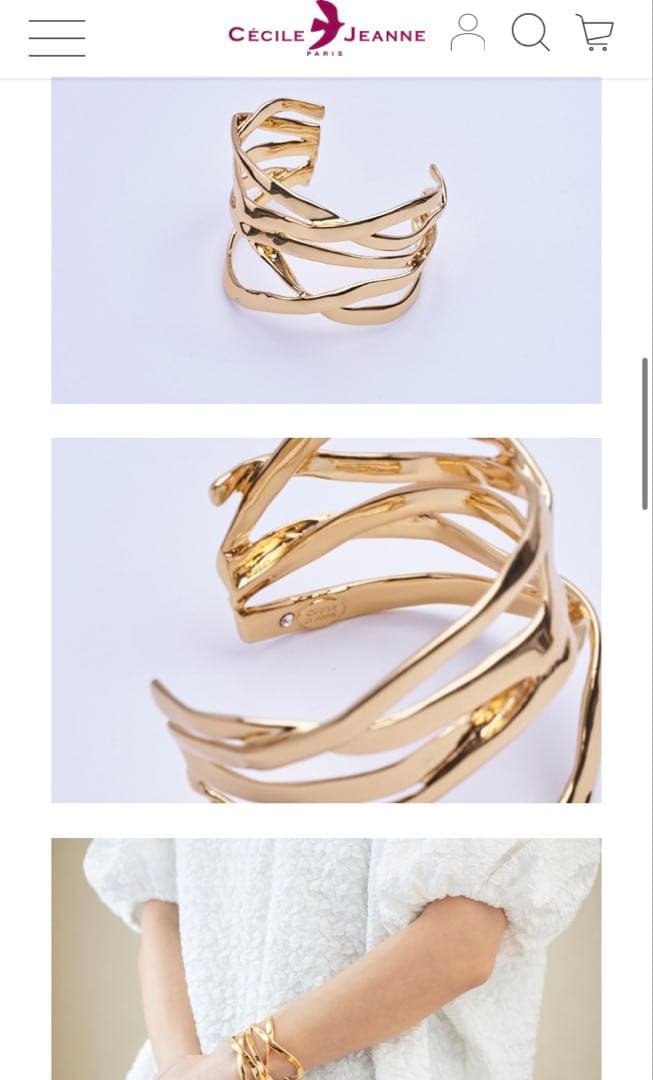Open the account profile icon
This screenshot has height=1080, width=653.
[x=467, y=33]
